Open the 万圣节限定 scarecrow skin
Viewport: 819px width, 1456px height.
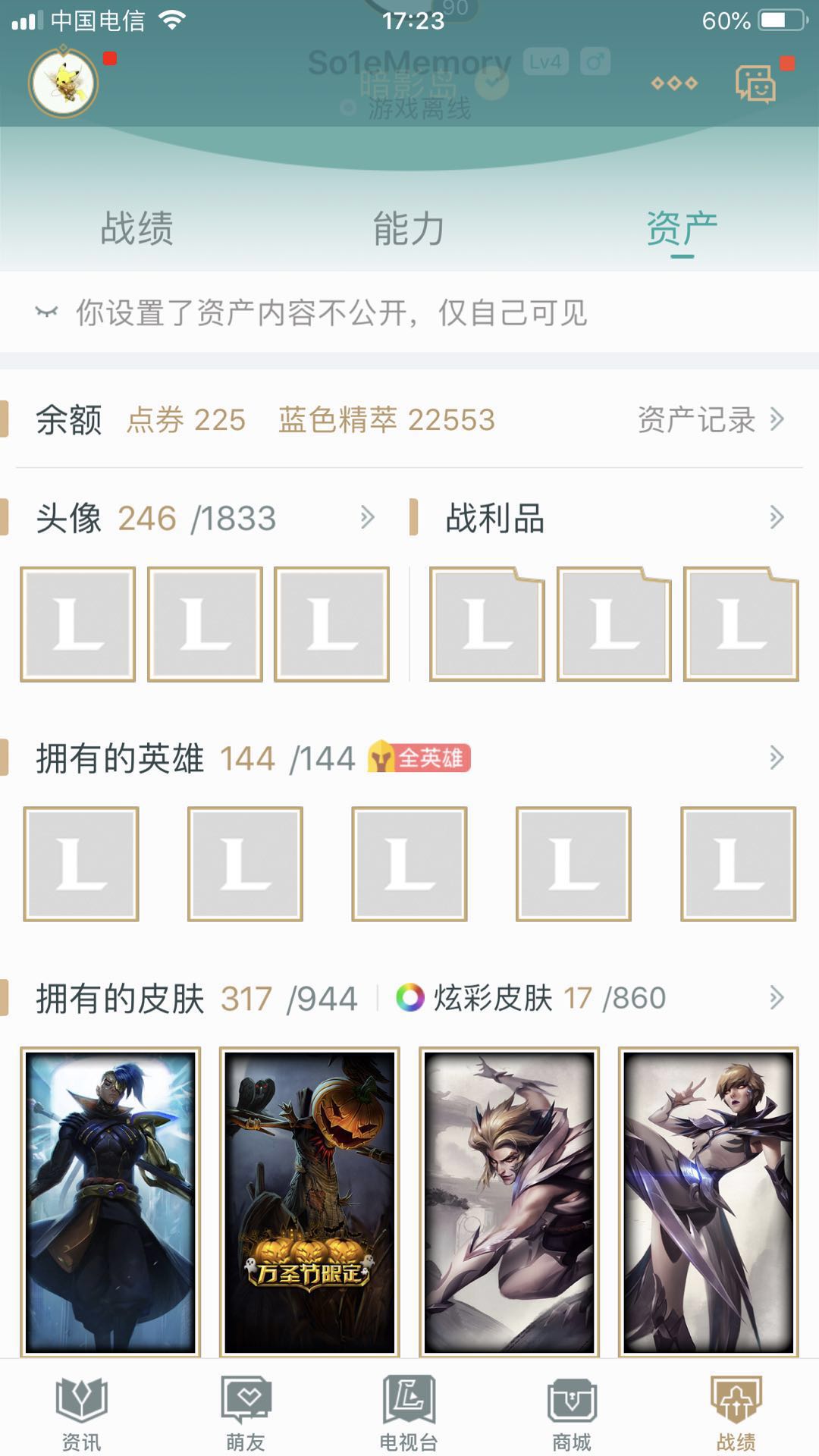coord(309,1202)
